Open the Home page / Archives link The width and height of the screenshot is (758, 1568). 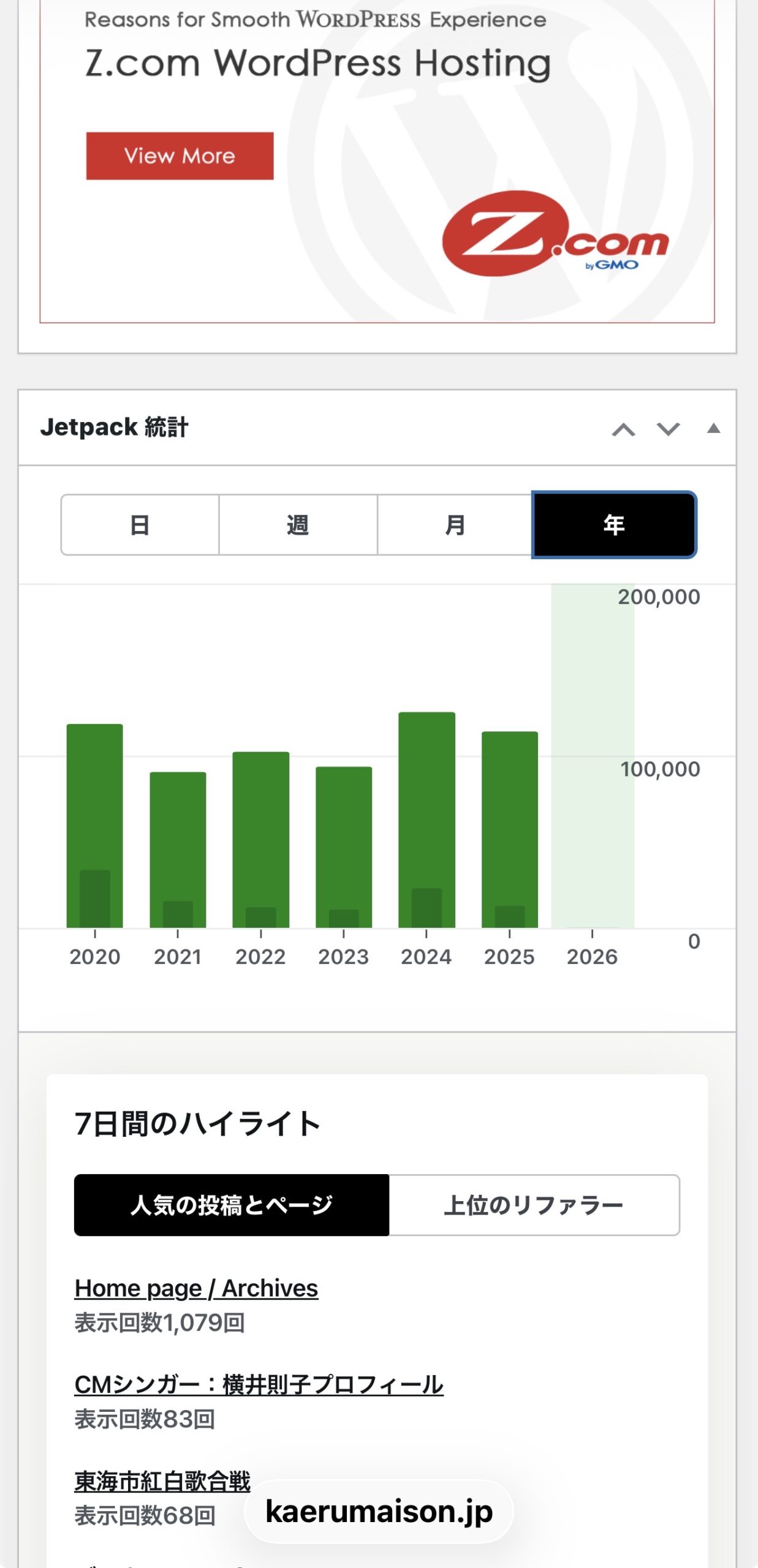[x=196, y=1288]
